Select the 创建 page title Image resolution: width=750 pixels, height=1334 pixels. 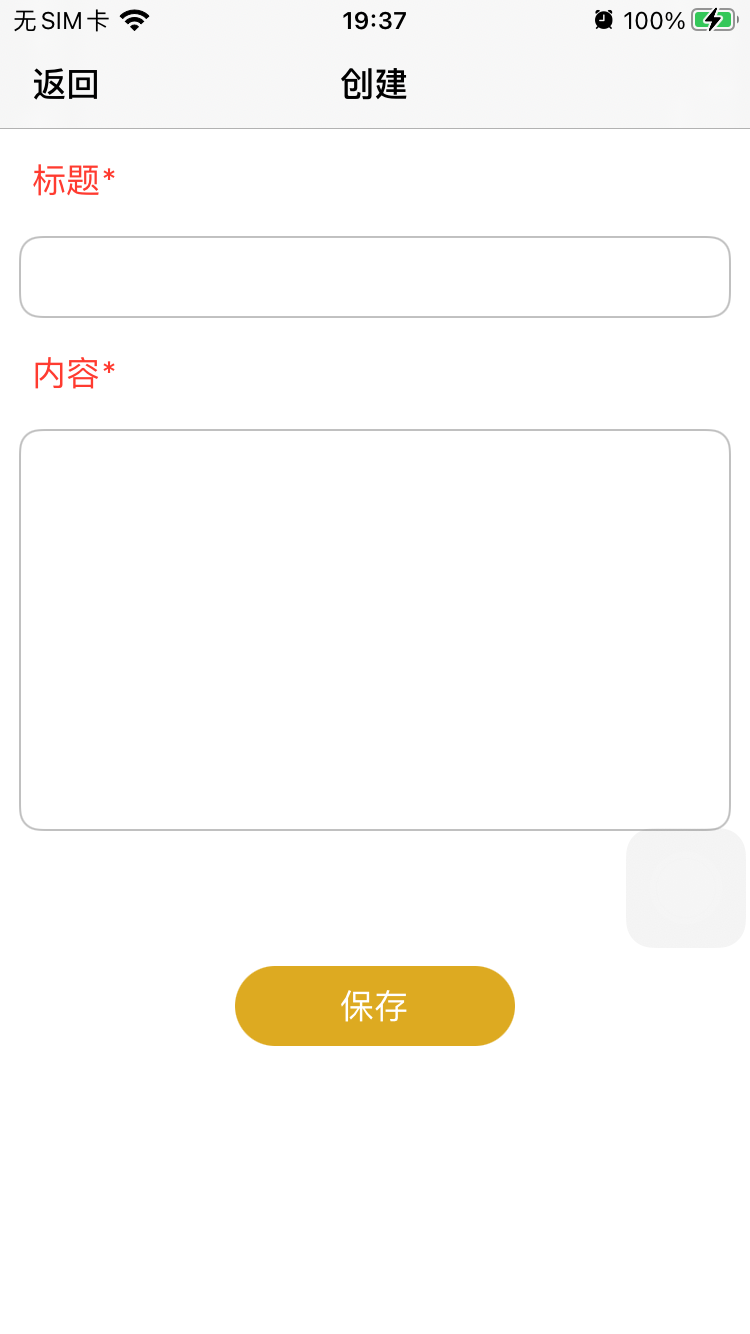point(375,84)
